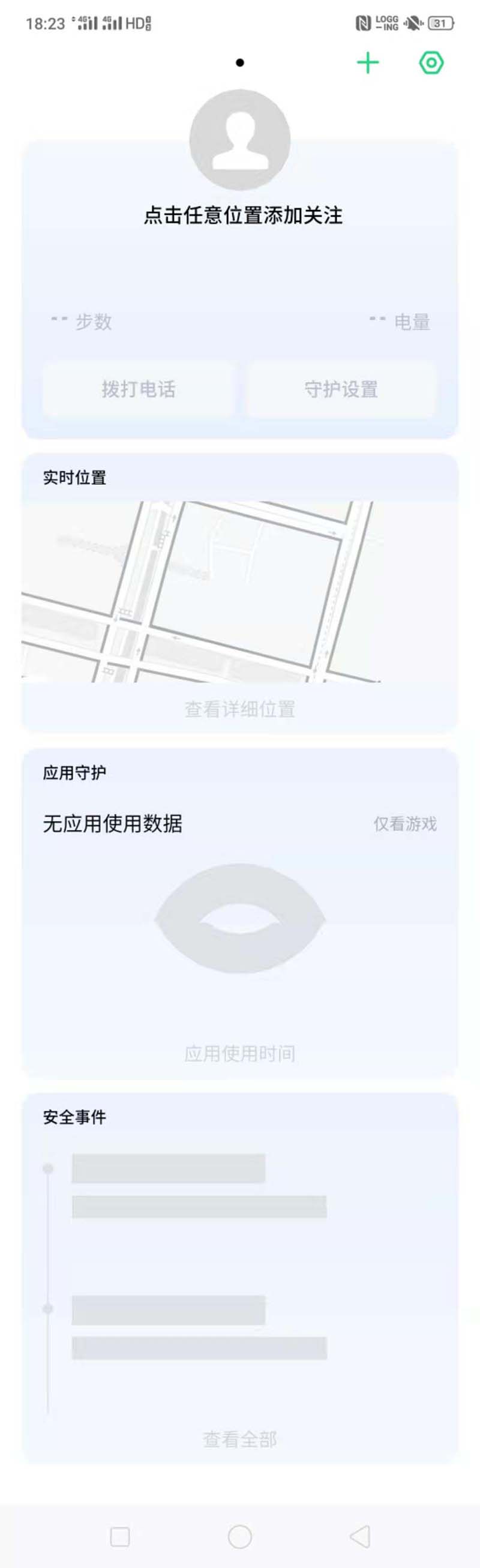Tap the gray avatar to add a follow
The height and width of the screenshot is (1568, 480).
coord(239,139)
